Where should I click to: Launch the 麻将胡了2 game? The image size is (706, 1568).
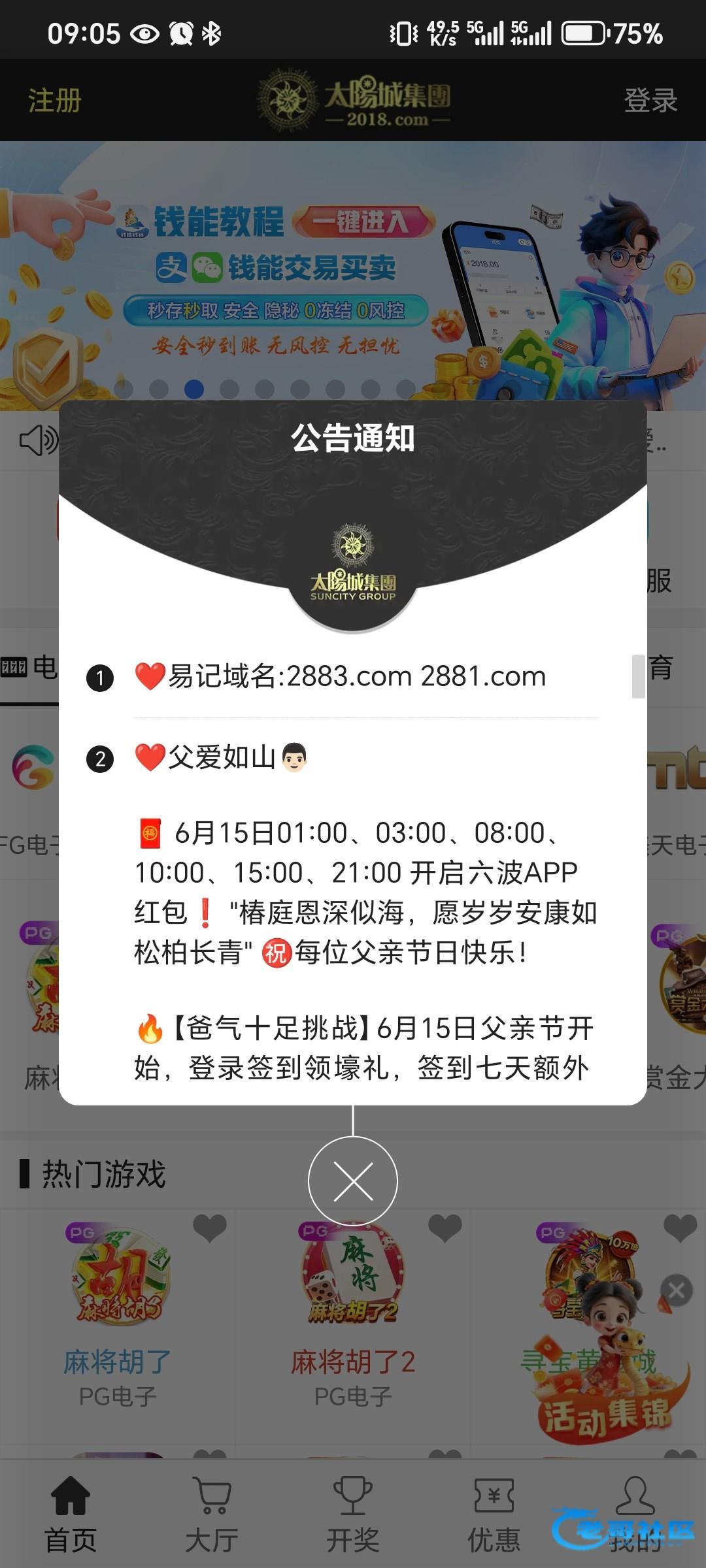coord(353,1281)
